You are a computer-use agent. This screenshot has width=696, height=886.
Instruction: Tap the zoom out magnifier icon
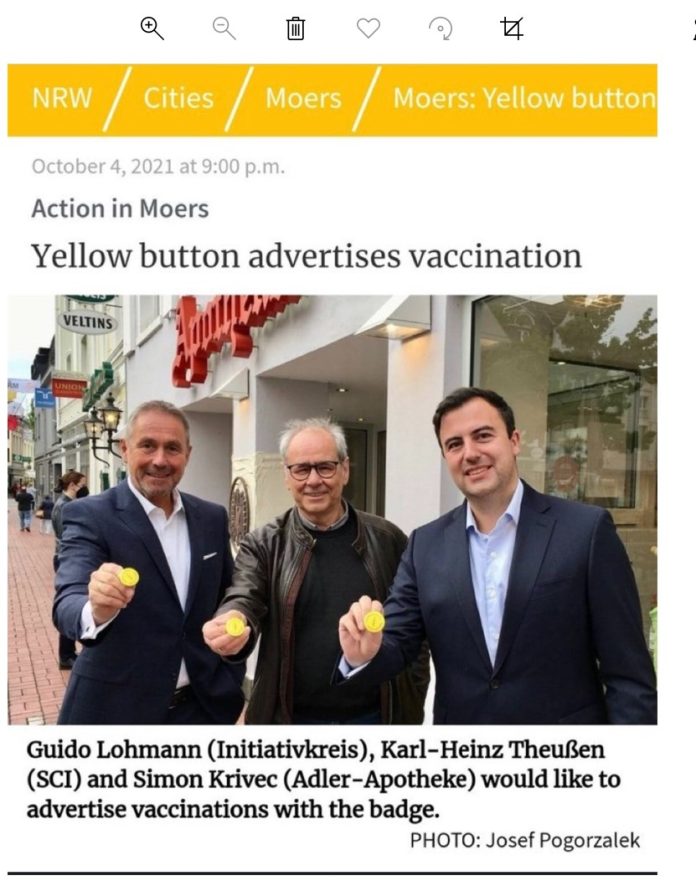pyautogui.click(x=224, y=29)
